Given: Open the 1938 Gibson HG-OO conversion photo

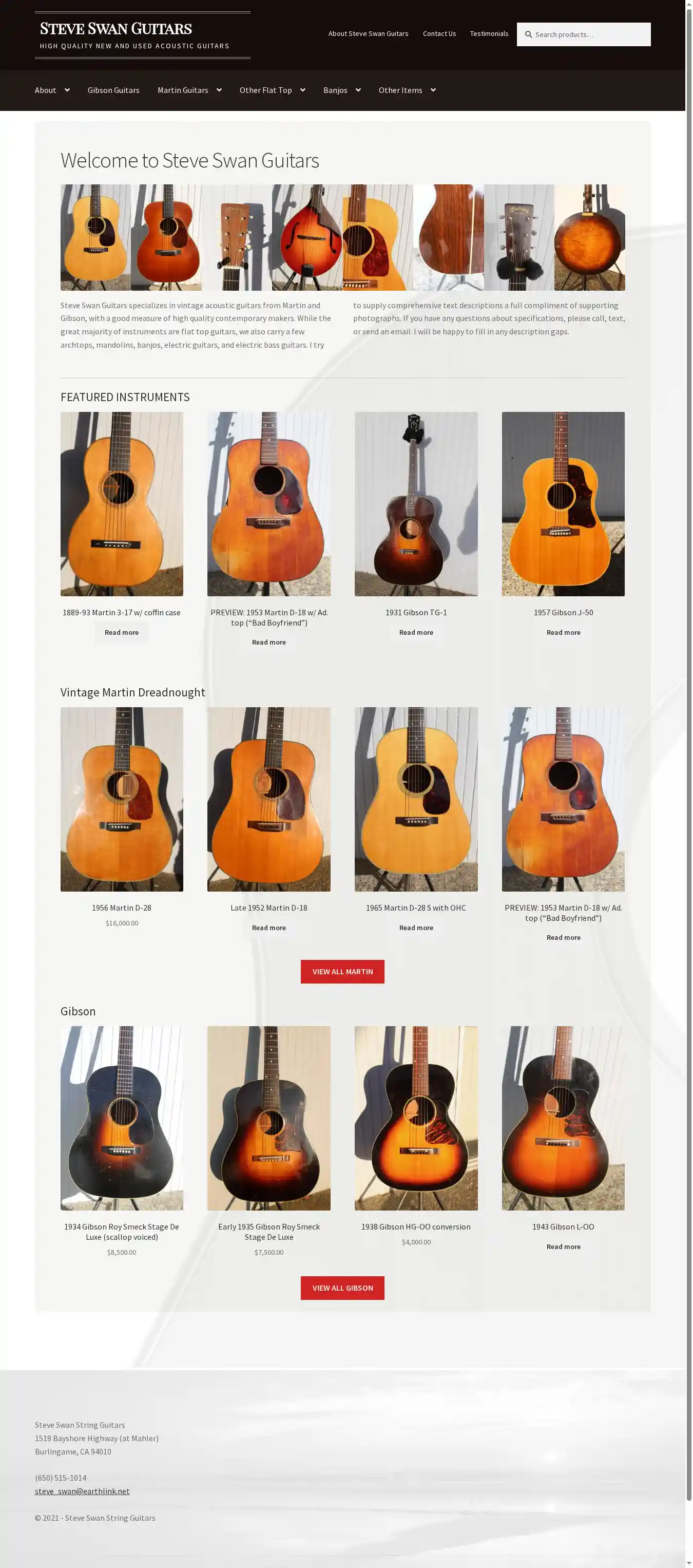Looking at the screenshot, I should click(416, 1118).
